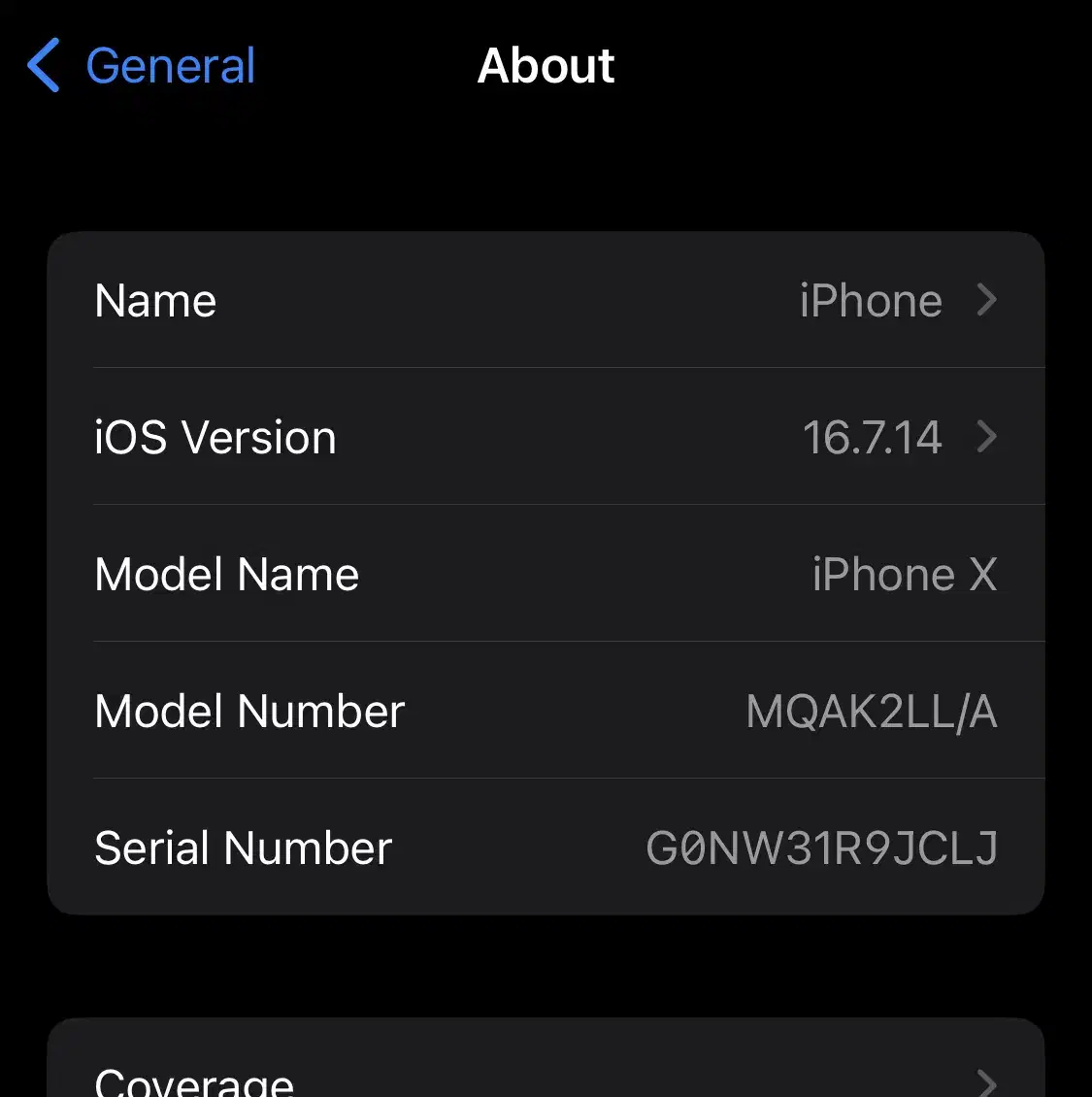
Task: Open the Name row to rename iPhone
Action: 544,300
